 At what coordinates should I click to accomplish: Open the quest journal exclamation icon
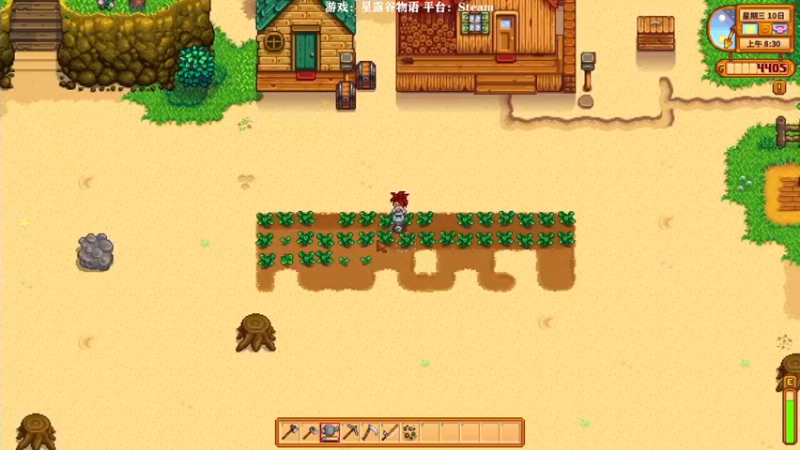(x=779, y=87)
